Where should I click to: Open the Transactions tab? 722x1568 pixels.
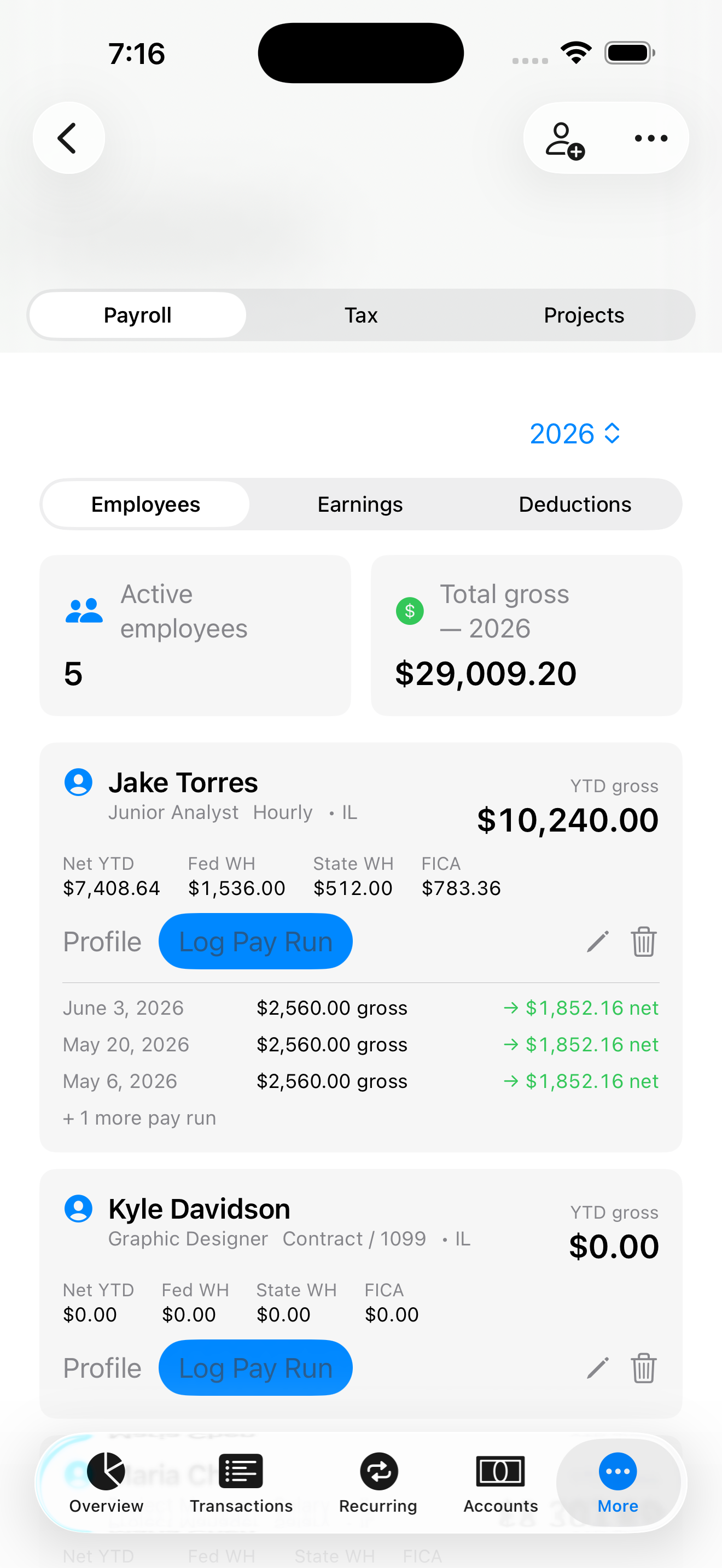tap(241, 1483)
